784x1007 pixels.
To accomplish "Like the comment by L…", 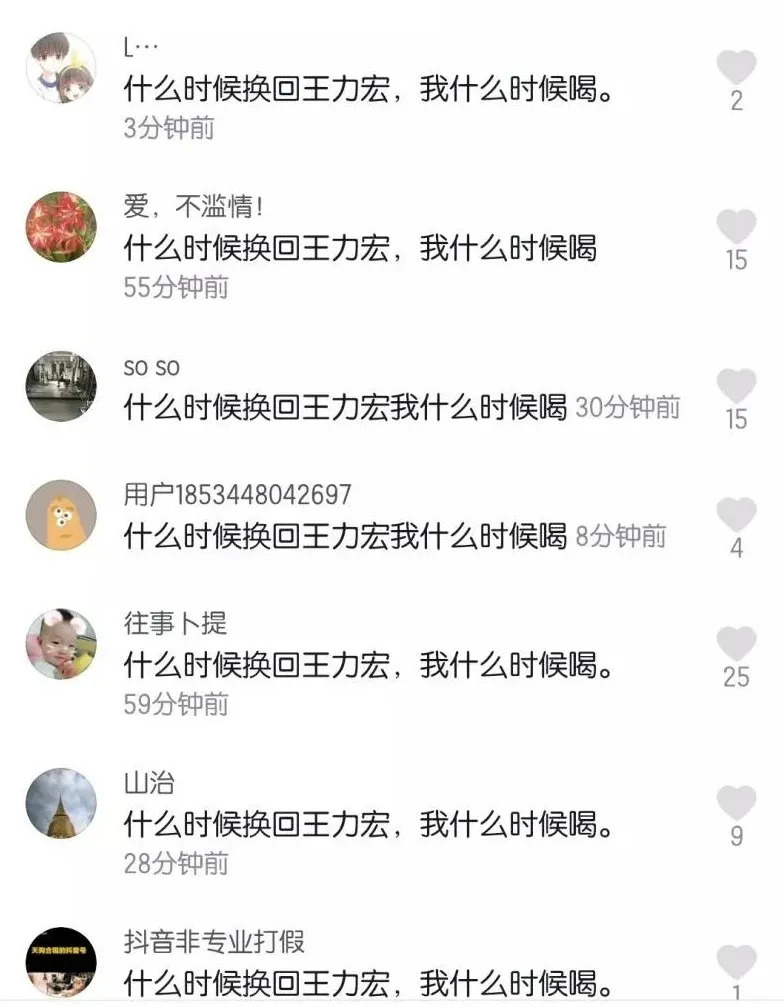I will [737, 67].
